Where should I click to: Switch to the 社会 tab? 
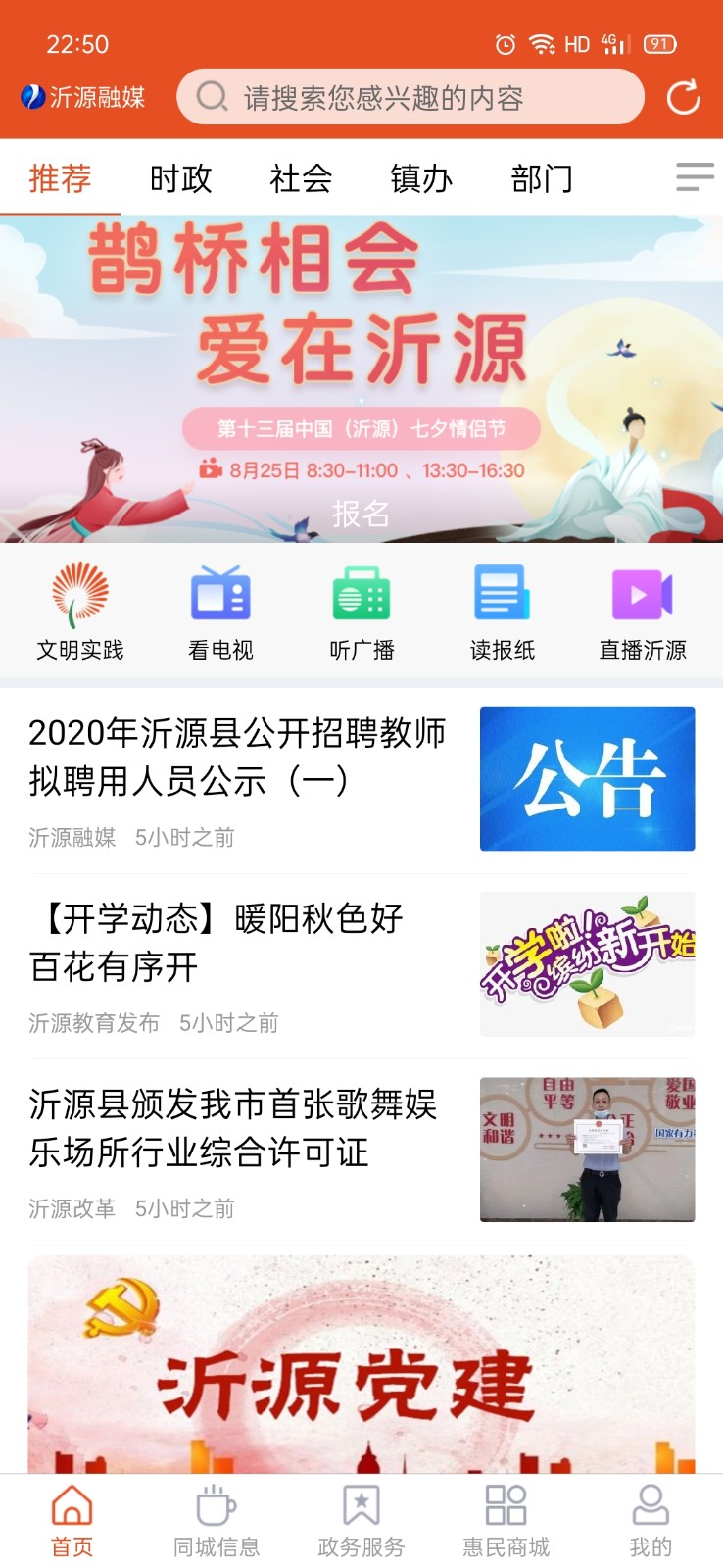pyautogui.click(x=301, y=178)
